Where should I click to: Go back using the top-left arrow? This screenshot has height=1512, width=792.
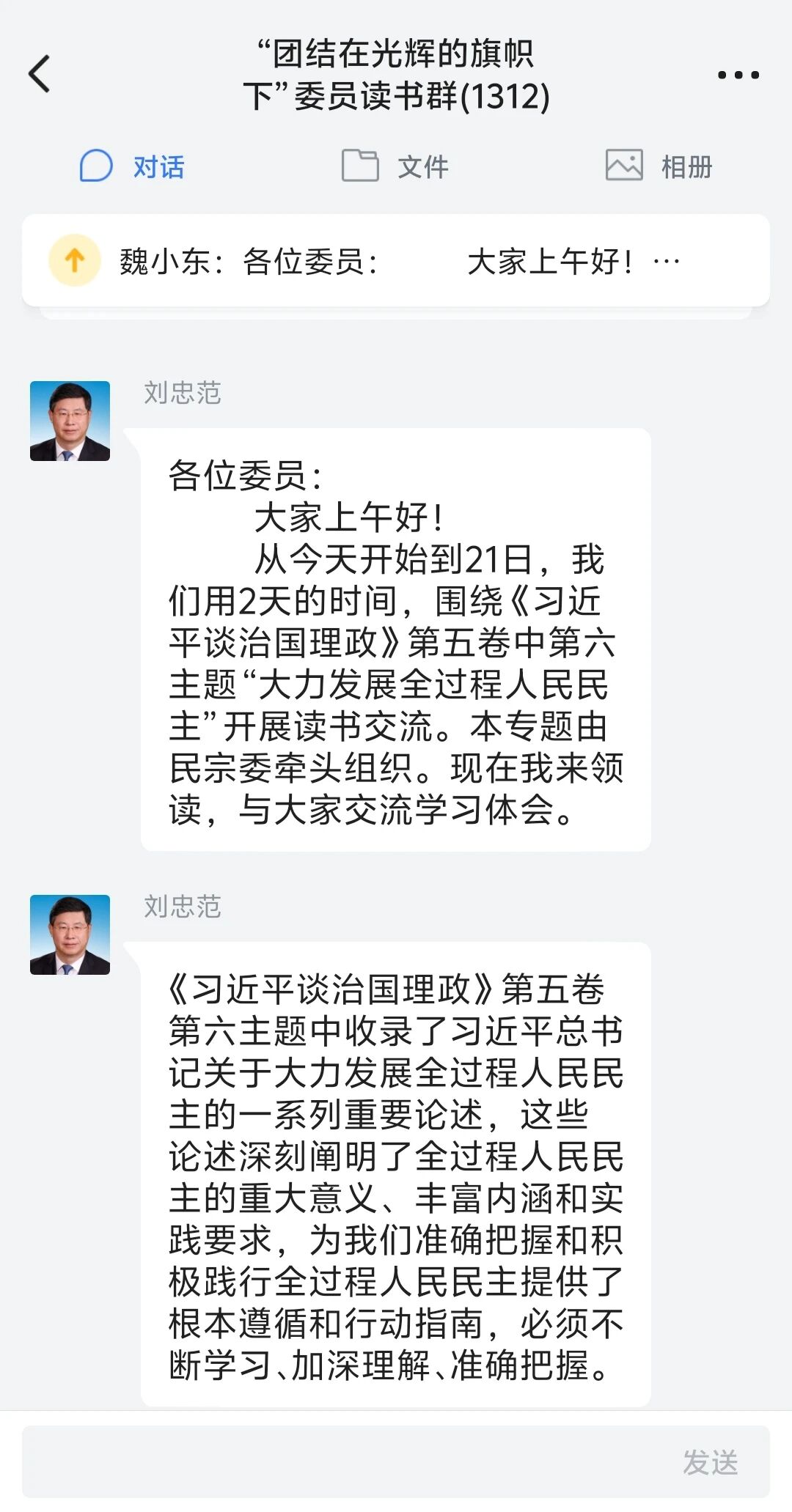40,74
